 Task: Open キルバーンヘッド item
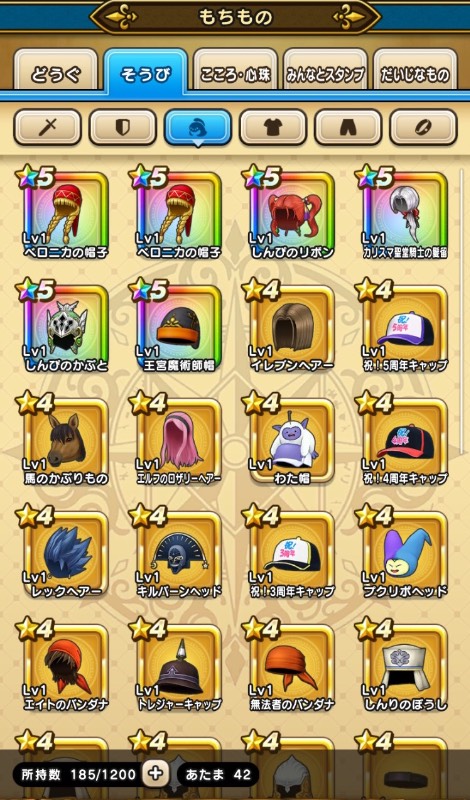(x=179, y=554)
